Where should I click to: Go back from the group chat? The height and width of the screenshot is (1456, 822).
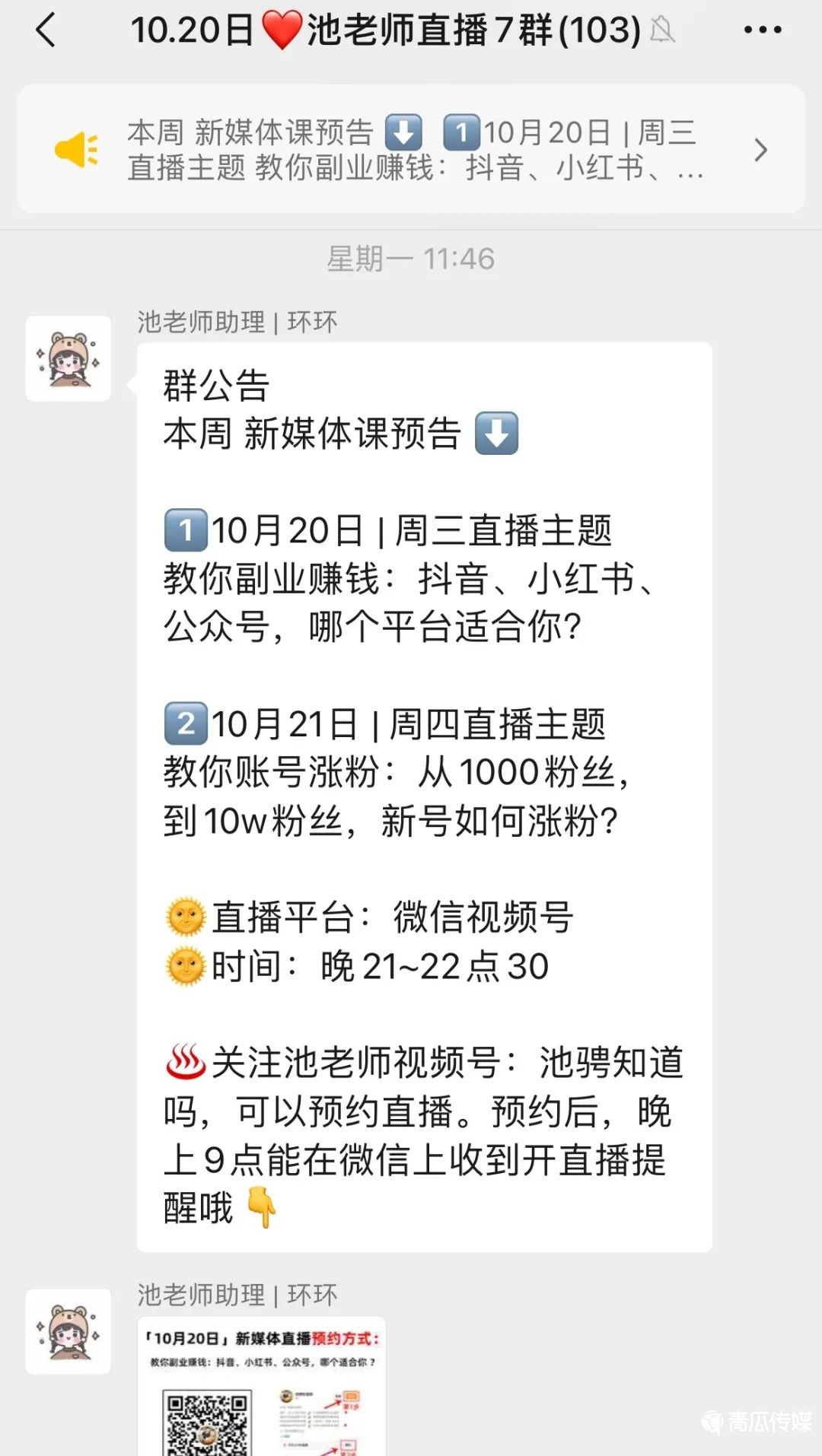click(x=46, y=31)
